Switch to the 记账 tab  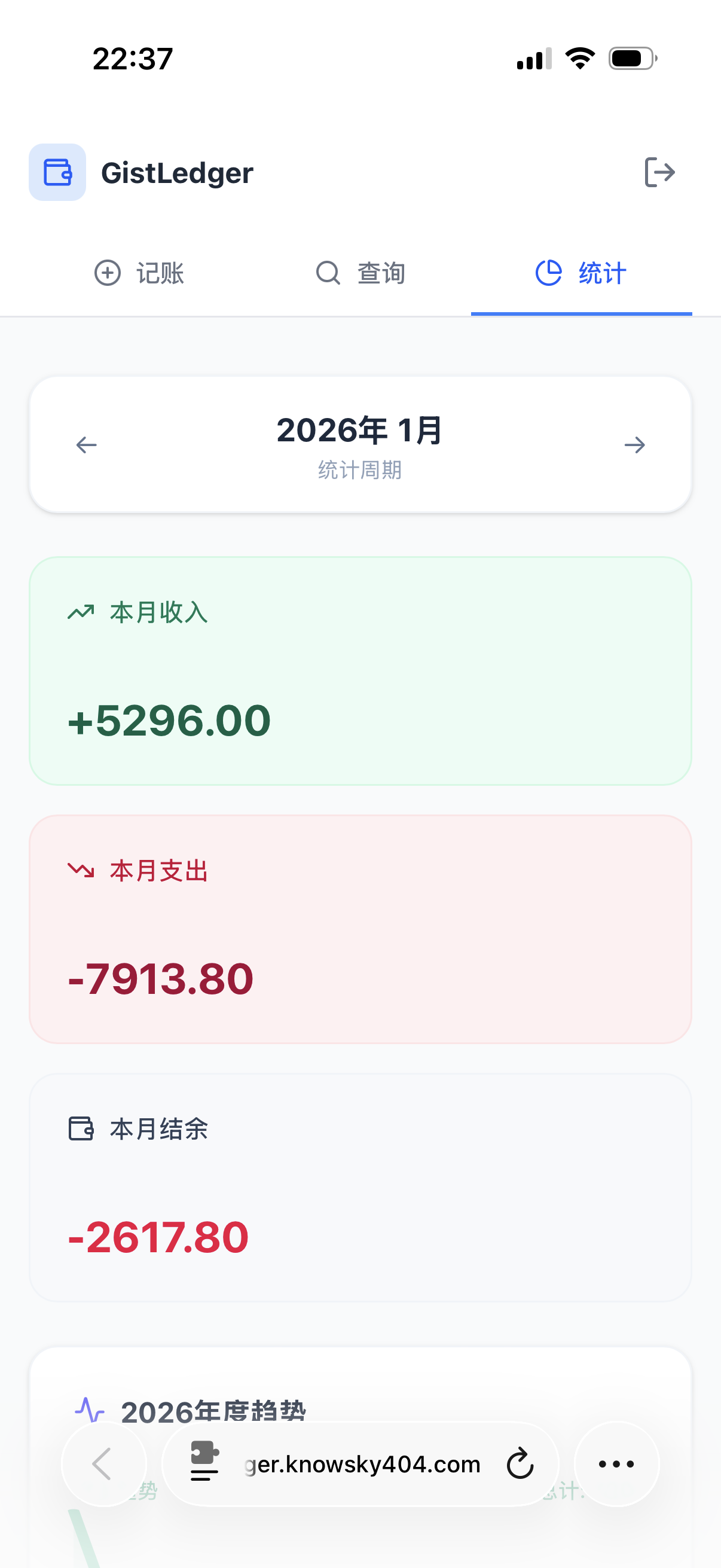click(139, 273)
